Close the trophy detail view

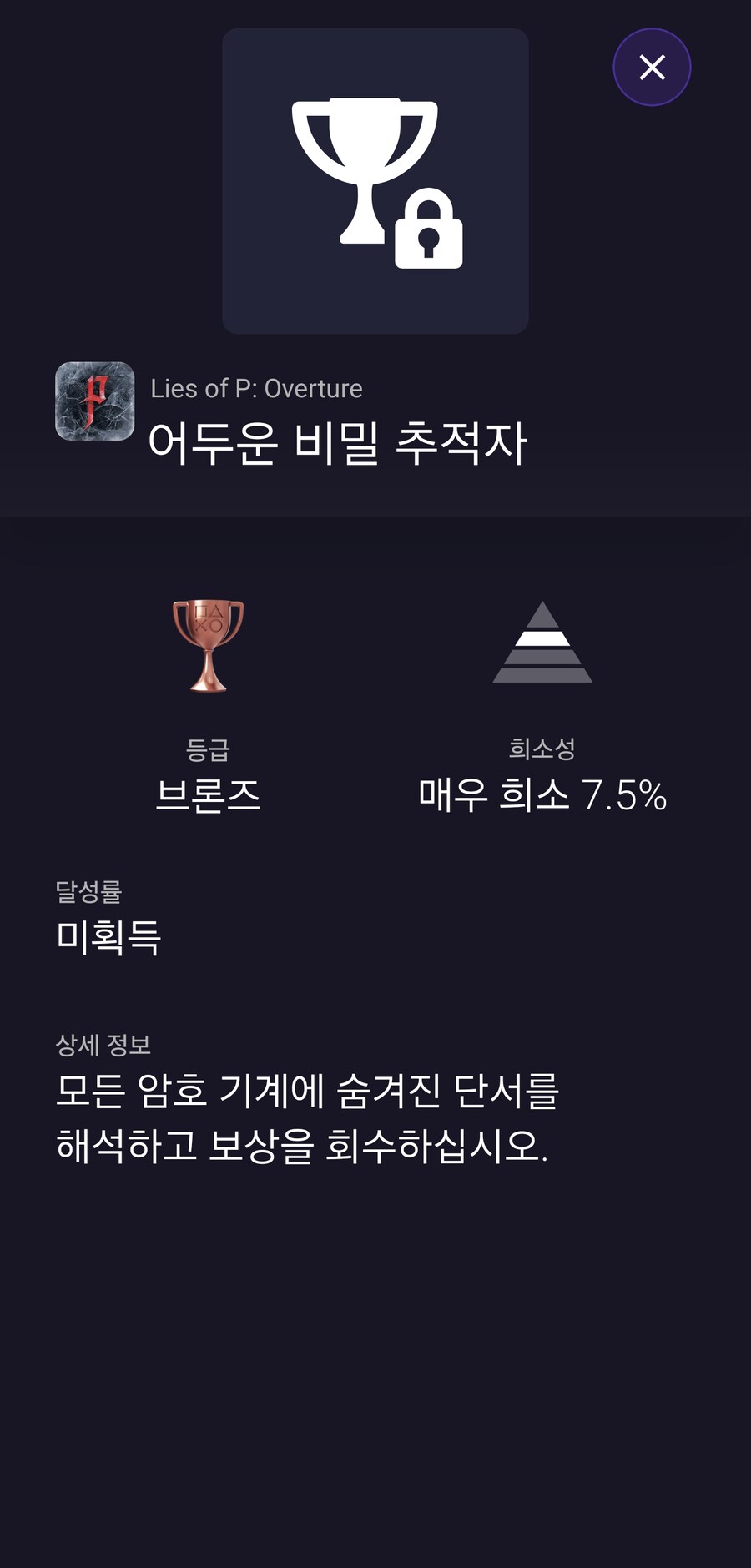tap(652, 67)
